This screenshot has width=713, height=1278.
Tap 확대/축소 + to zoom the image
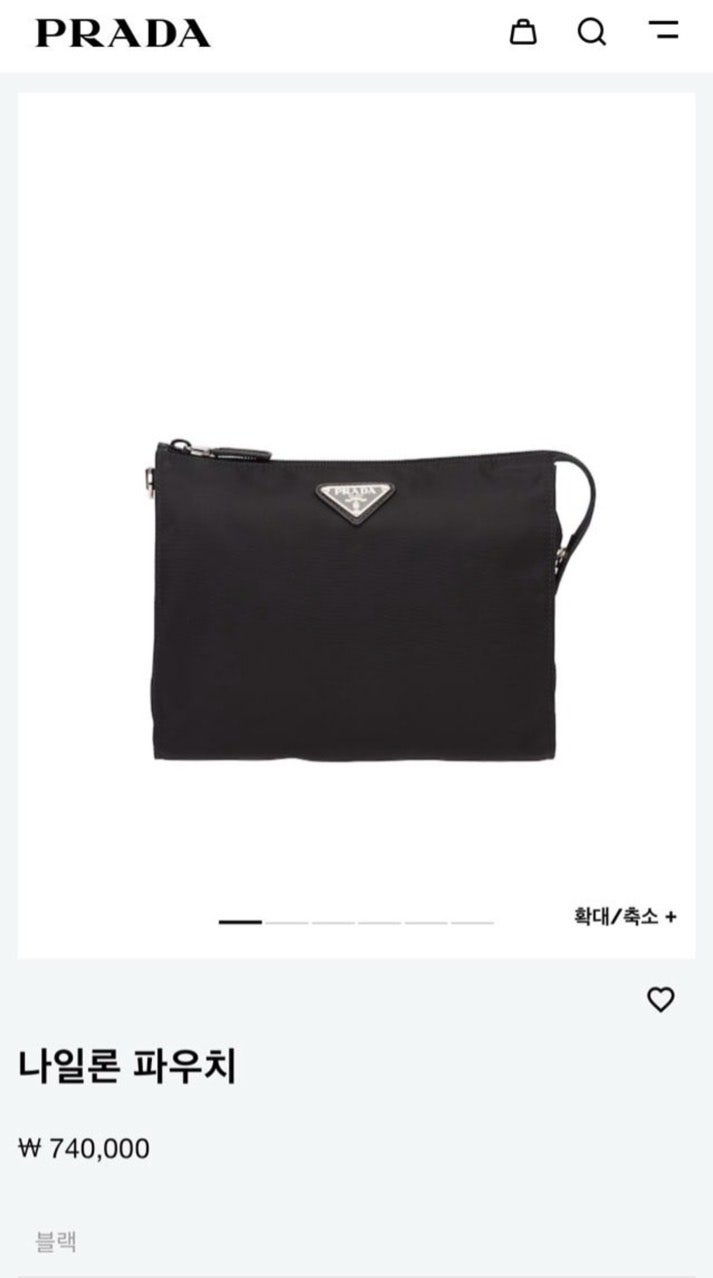click(x=625, y=916)
